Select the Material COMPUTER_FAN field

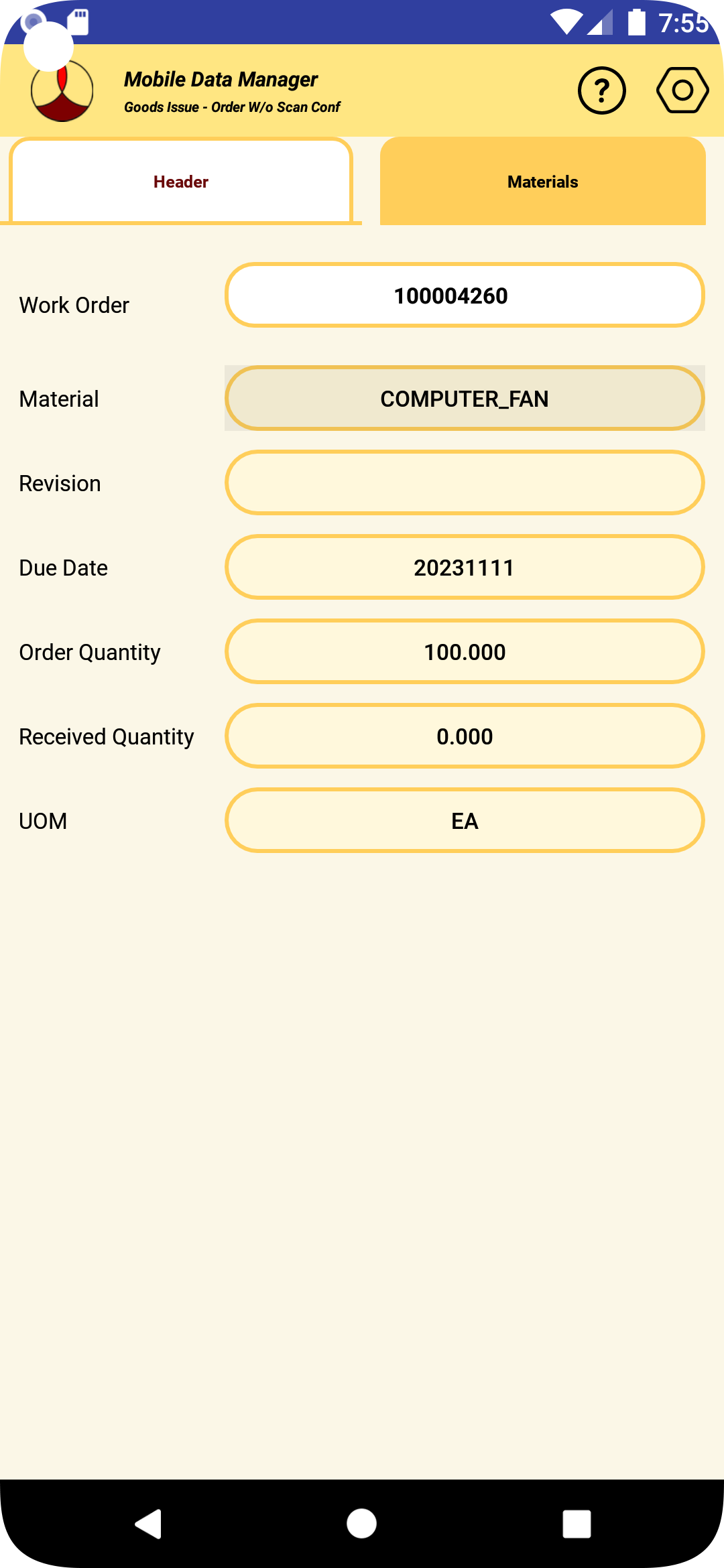[464, 399]
